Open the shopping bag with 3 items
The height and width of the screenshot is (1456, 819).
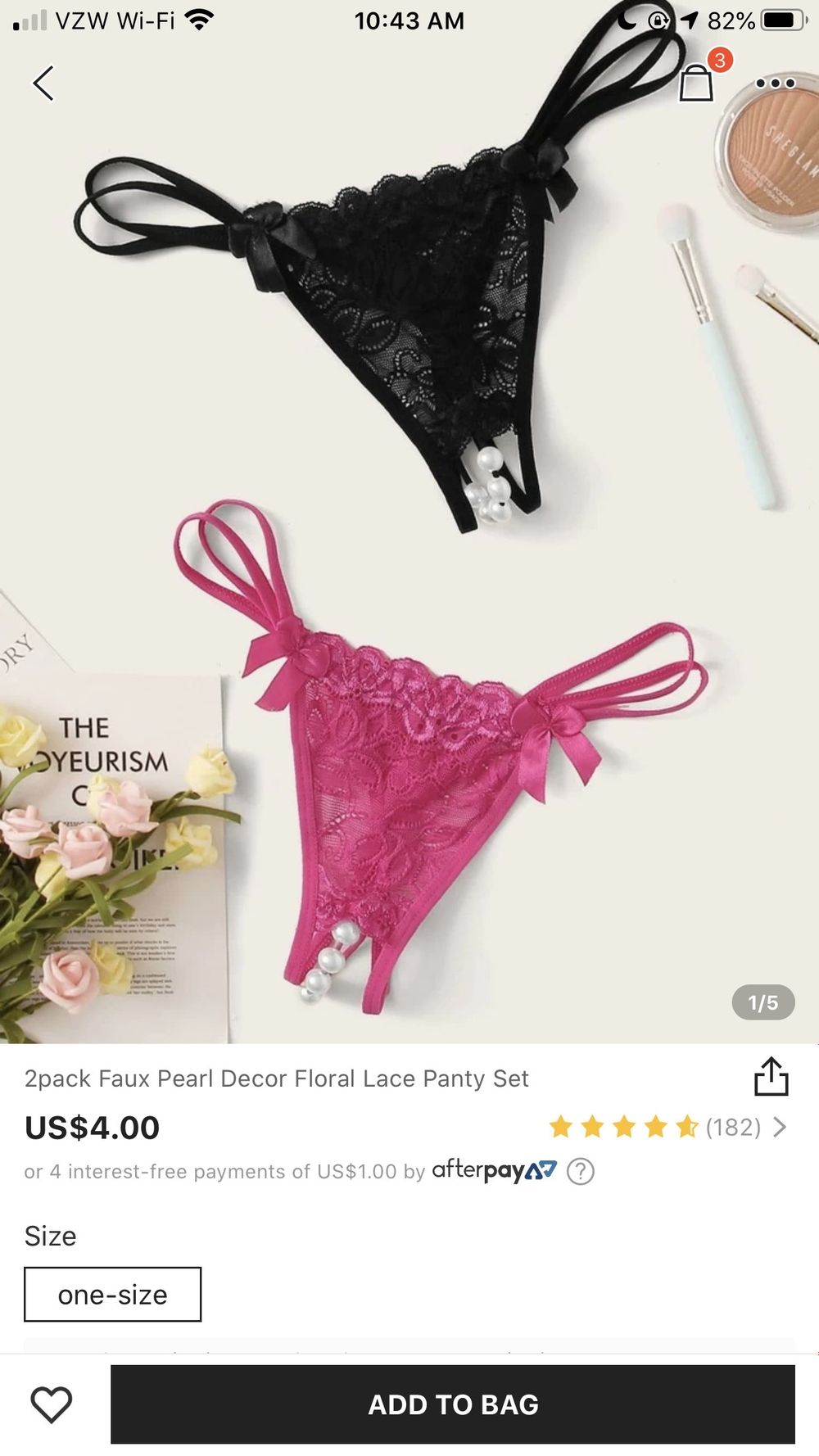point(698,80)
